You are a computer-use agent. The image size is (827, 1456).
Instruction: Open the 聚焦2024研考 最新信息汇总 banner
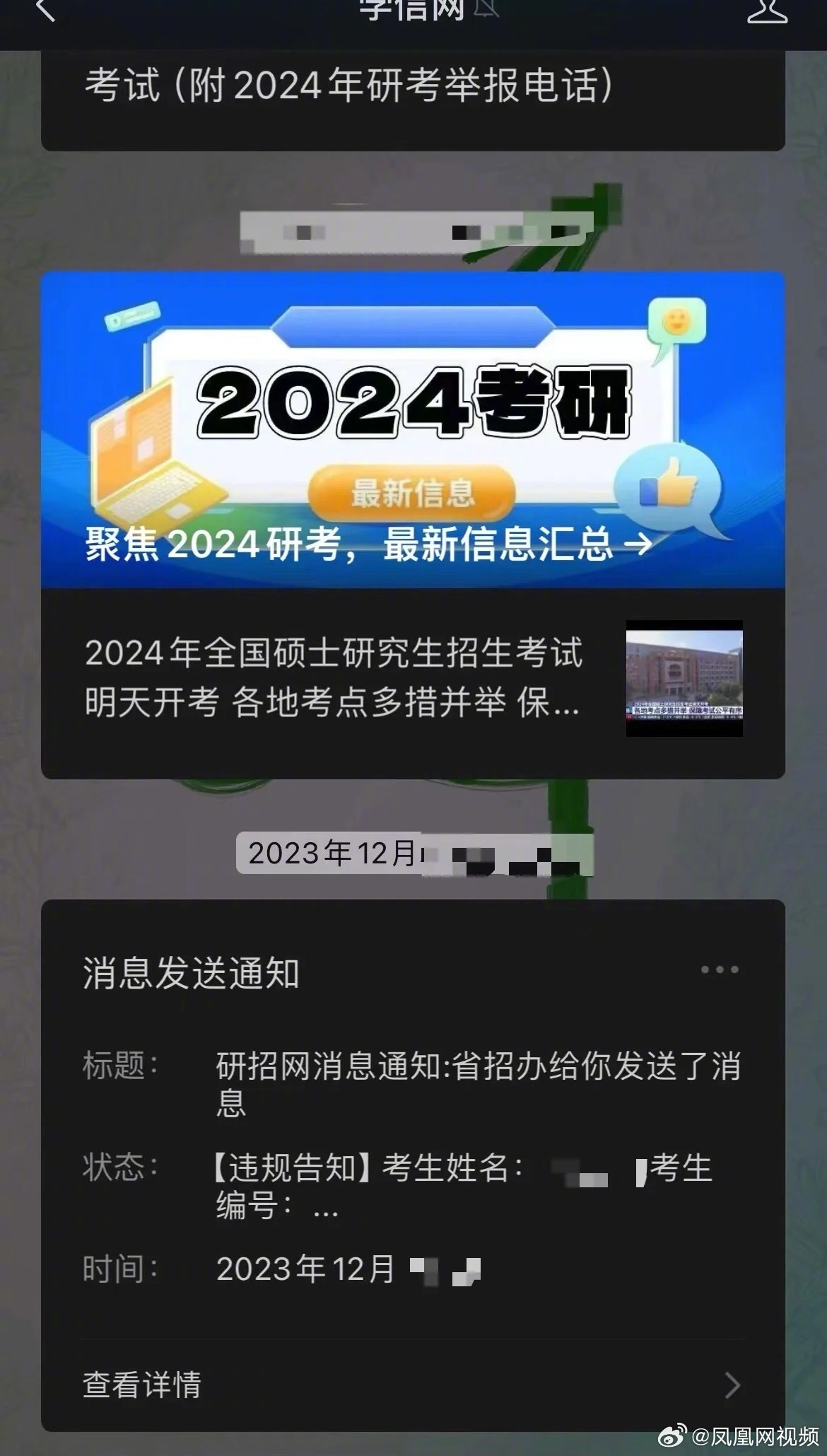click(x=413, y=430)
